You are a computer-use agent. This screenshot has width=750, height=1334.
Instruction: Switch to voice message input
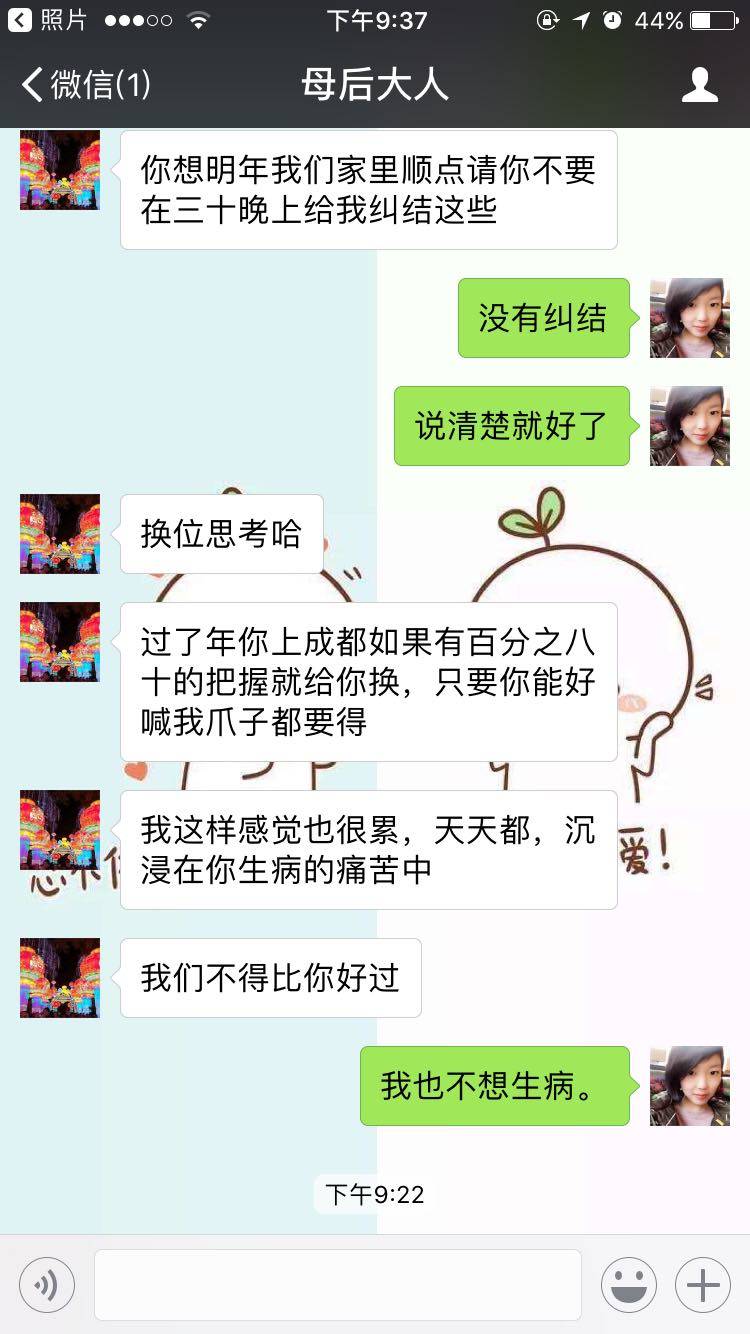[47, 1285]
